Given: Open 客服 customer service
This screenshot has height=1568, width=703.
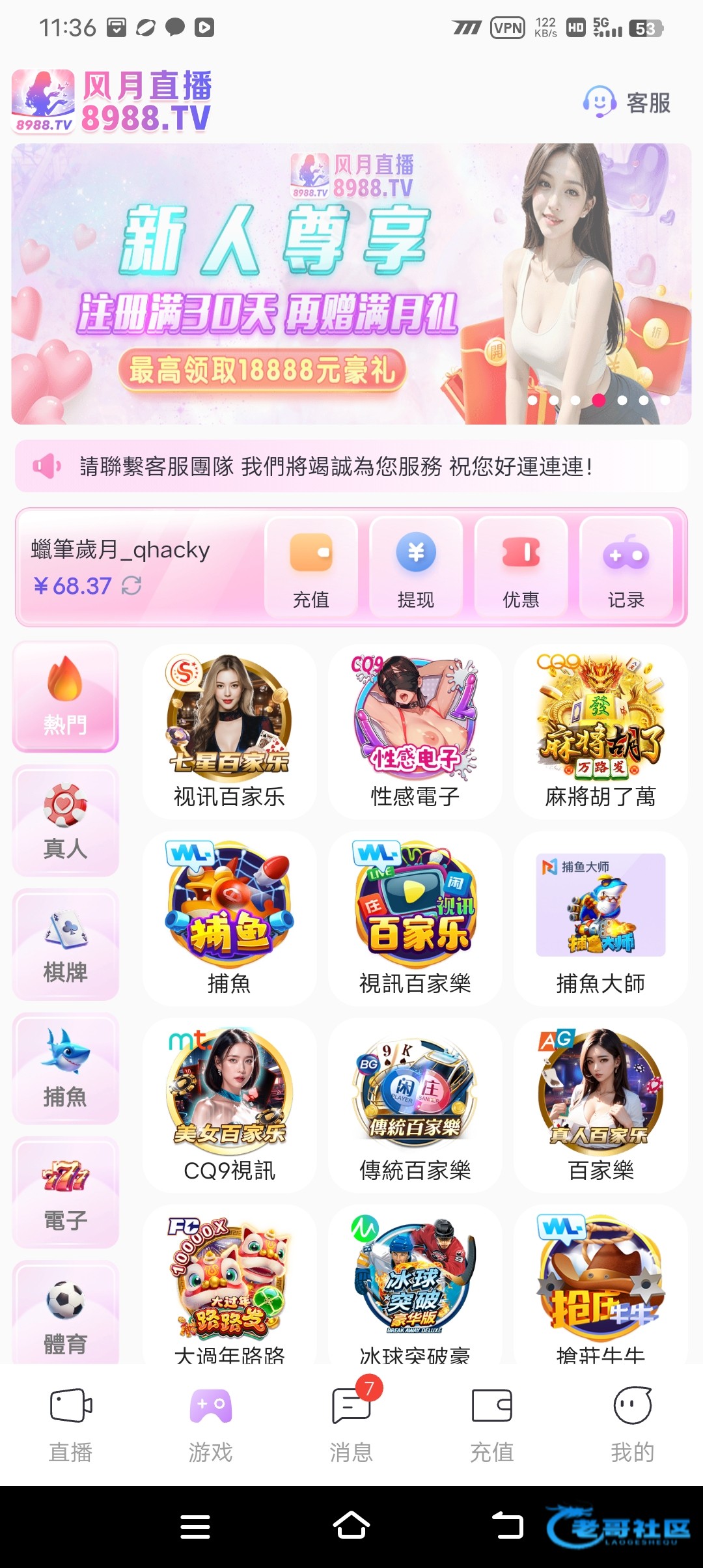Looking at the screenshot, I should click(x=626, y=102).
